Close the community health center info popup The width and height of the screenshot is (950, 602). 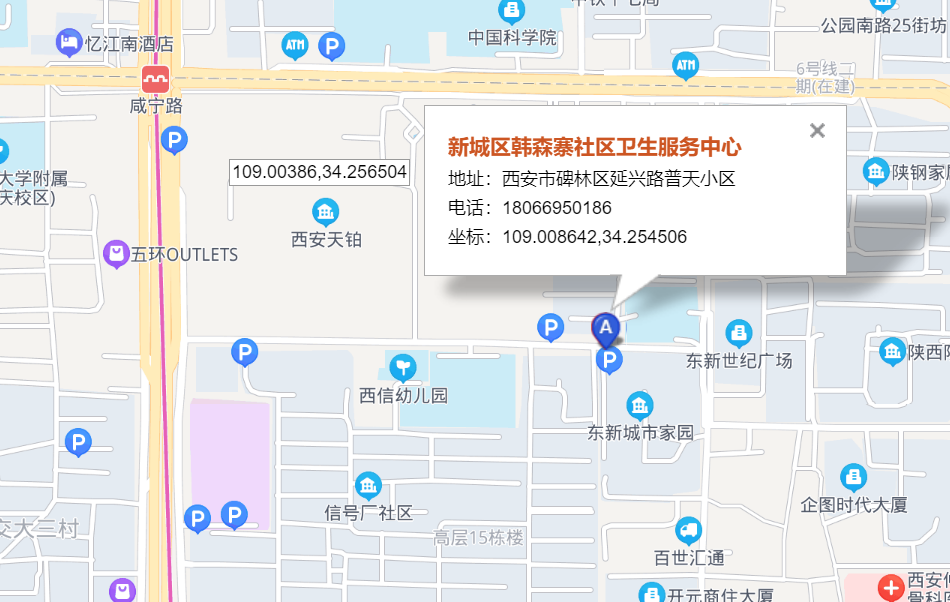coord(817,130)
